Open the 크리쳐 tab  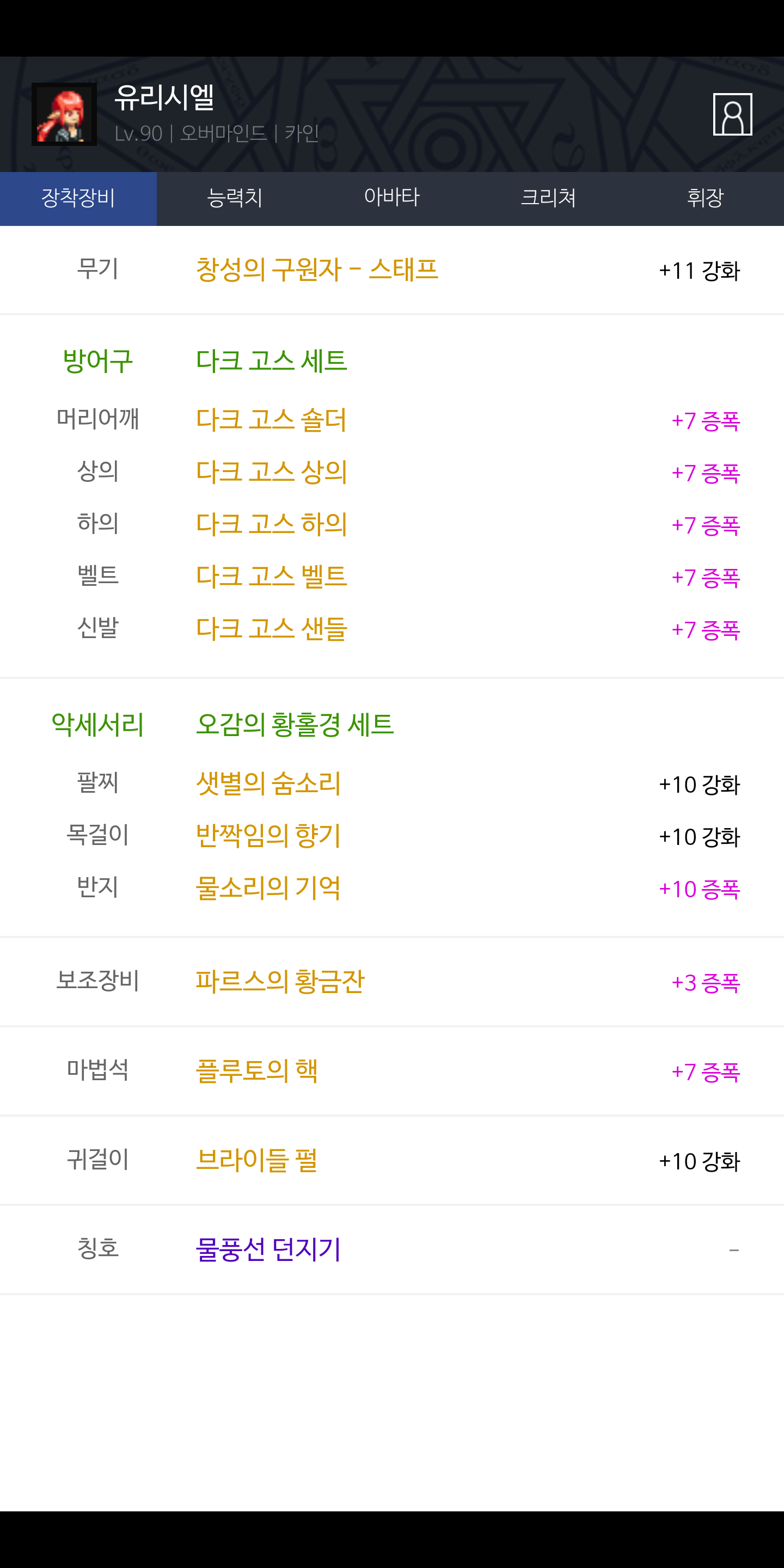[548, 198]
